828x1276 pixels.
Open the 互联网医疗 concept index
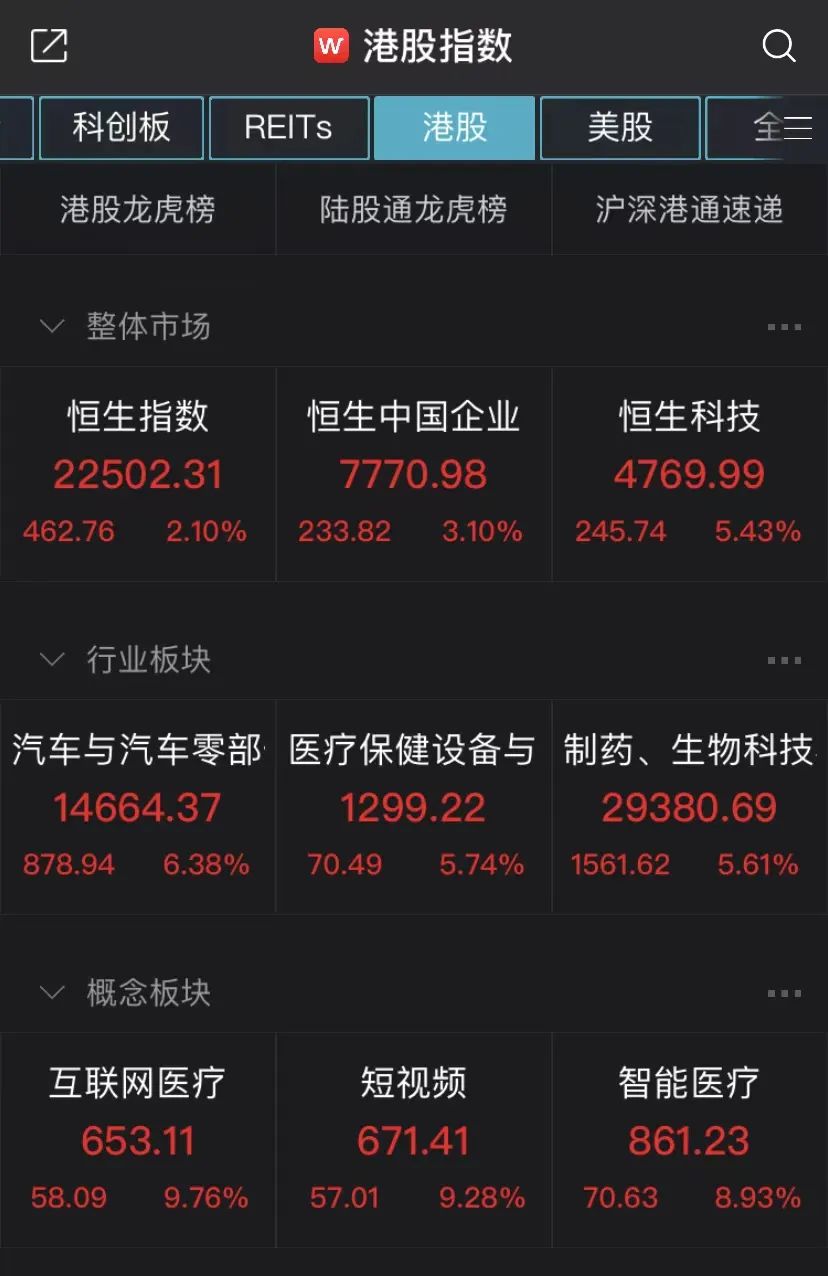(137, 1139)
